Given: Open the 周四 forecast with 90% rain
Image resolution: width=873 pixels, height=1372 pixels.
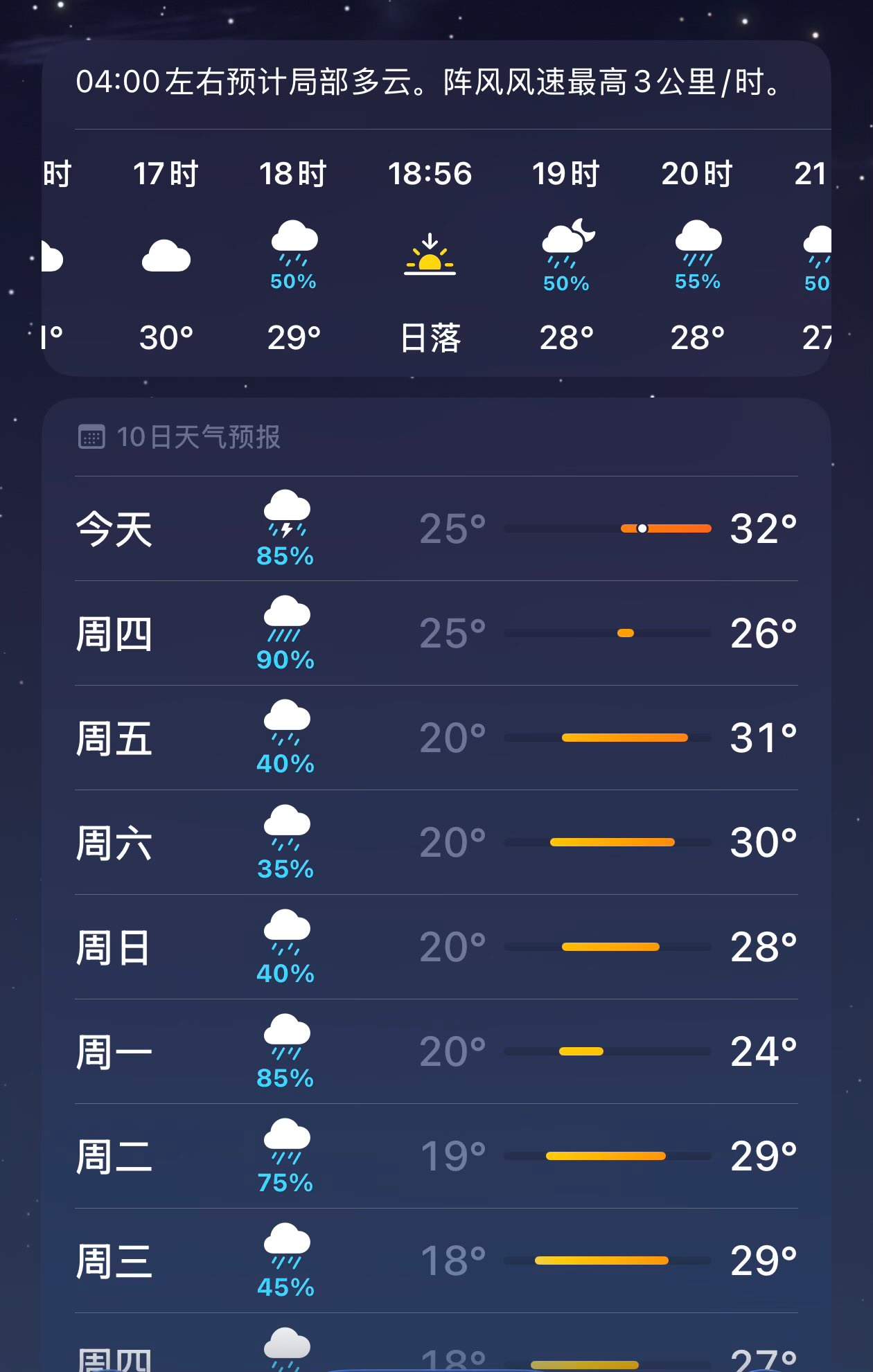Looking at the screenshot, I should (436, 633).
